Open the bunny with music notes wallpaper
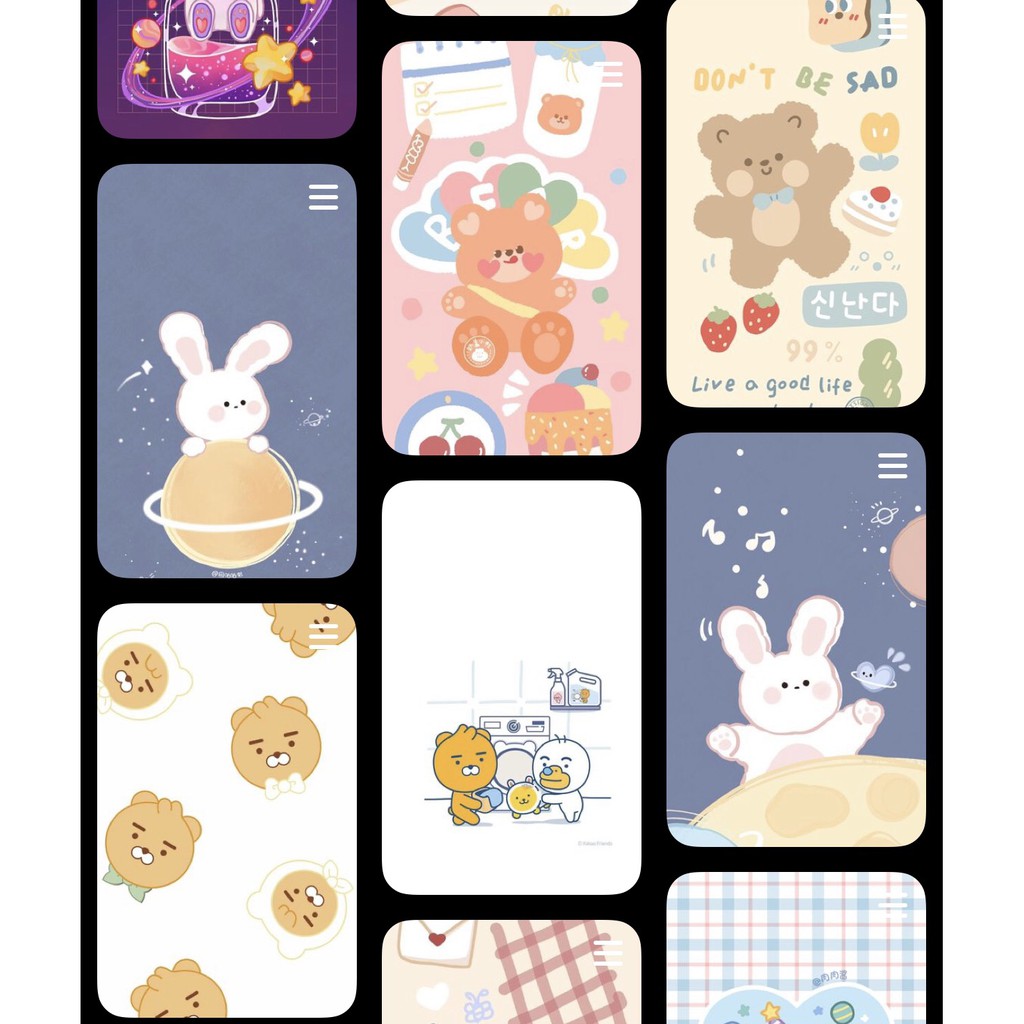The width and height of the screenshot is (1024, 1024). click(795, 660)
